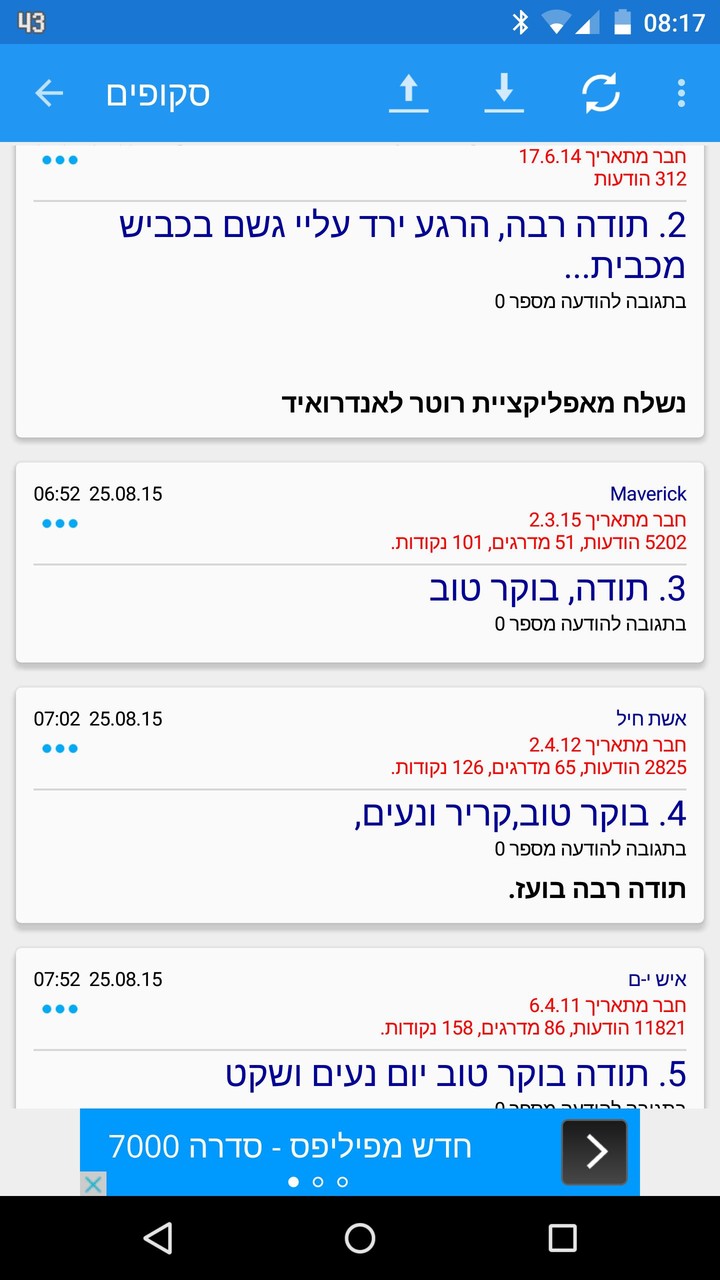Image resolution: width=720 pixels, height=1280 pixels.
Task: Select the download icon in the toolbar
Action: (x=503, y=92)
